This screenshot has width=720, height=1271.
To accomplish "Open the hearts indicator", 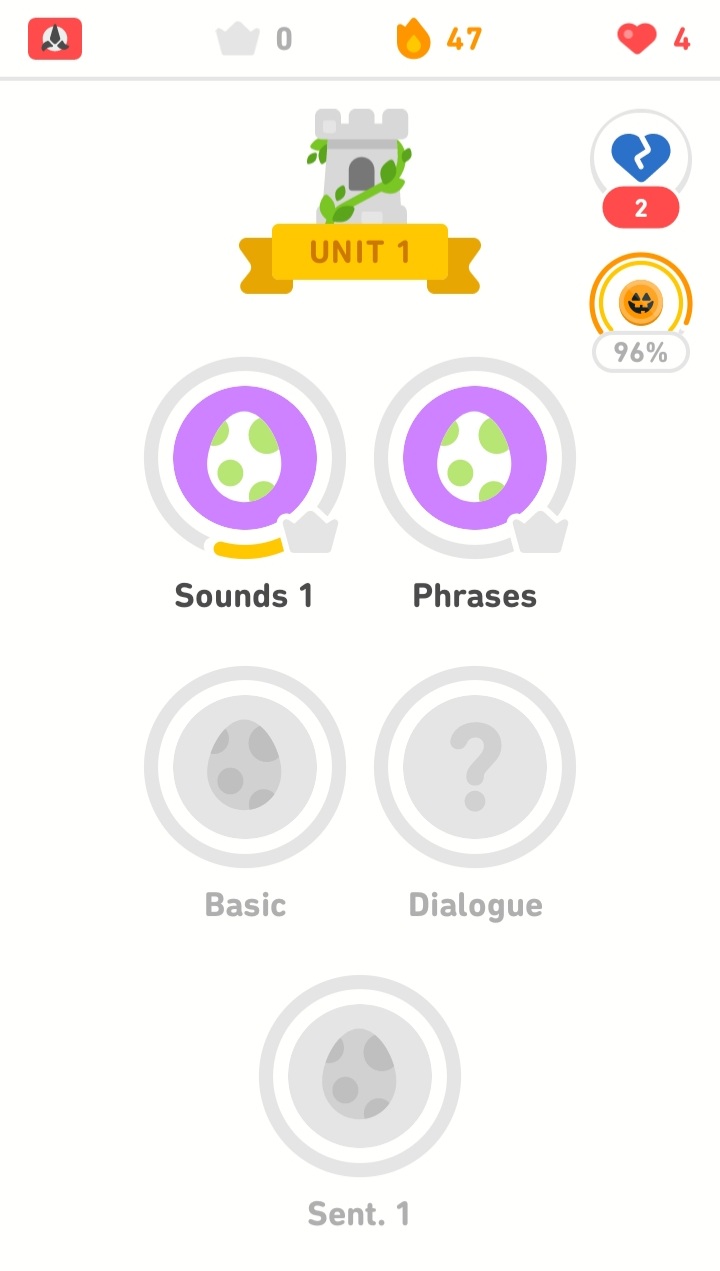I will (x=653, y=40).
